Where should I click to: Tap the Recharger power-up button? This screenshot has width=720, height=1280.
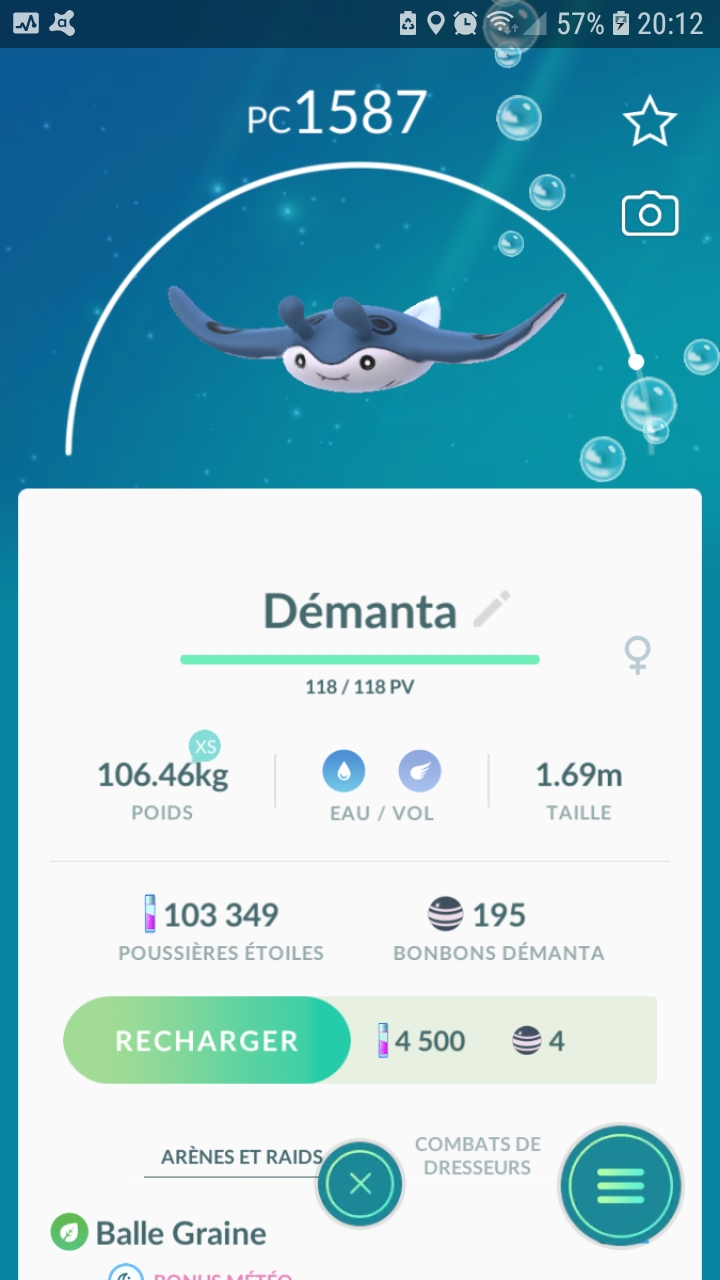[207, 1040]
